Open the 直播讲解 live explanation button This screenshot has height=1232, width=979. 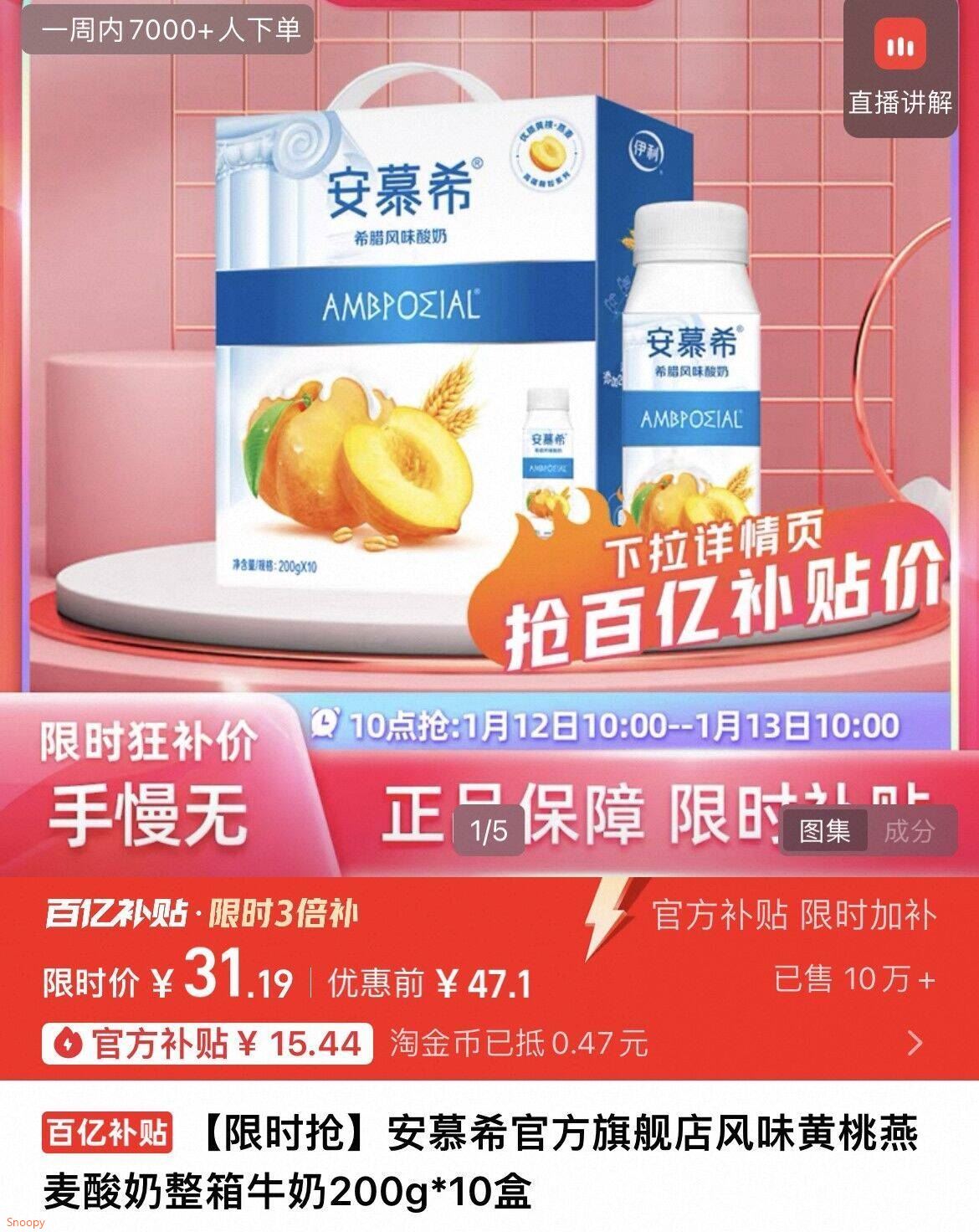coord(900,69)
